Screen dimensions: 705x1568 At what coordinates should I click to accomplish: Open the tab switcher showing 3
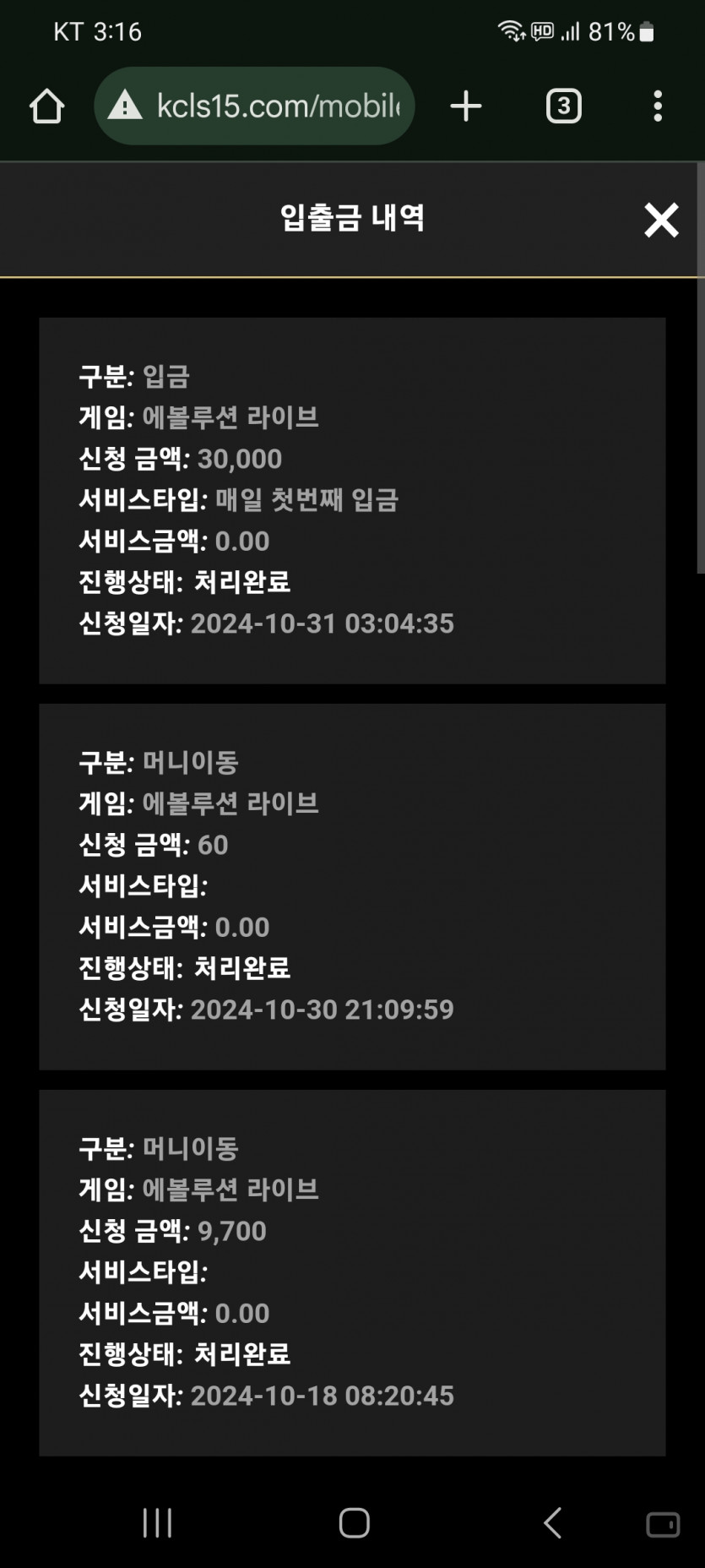[564, 106]
